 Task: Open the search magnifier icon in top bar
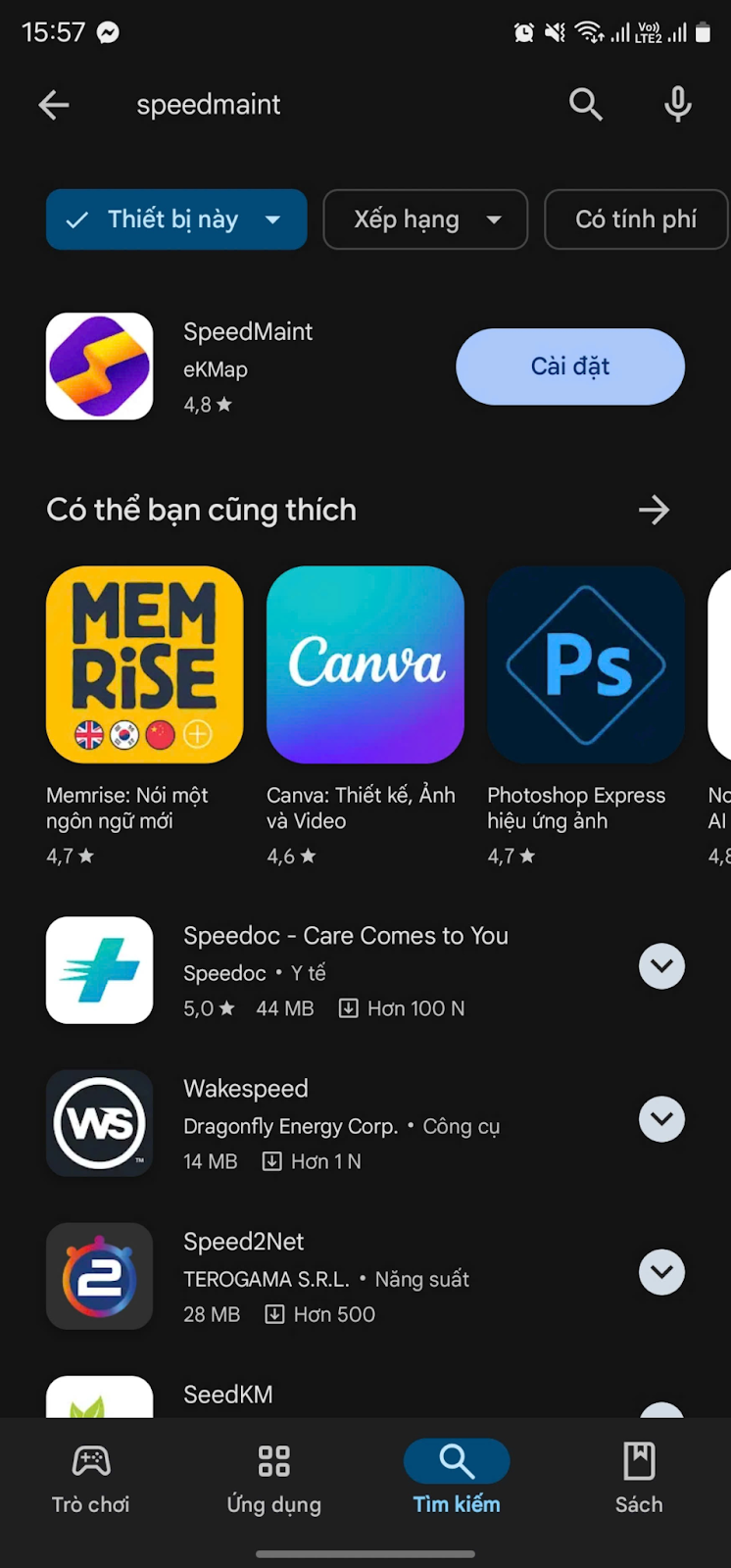585,104
